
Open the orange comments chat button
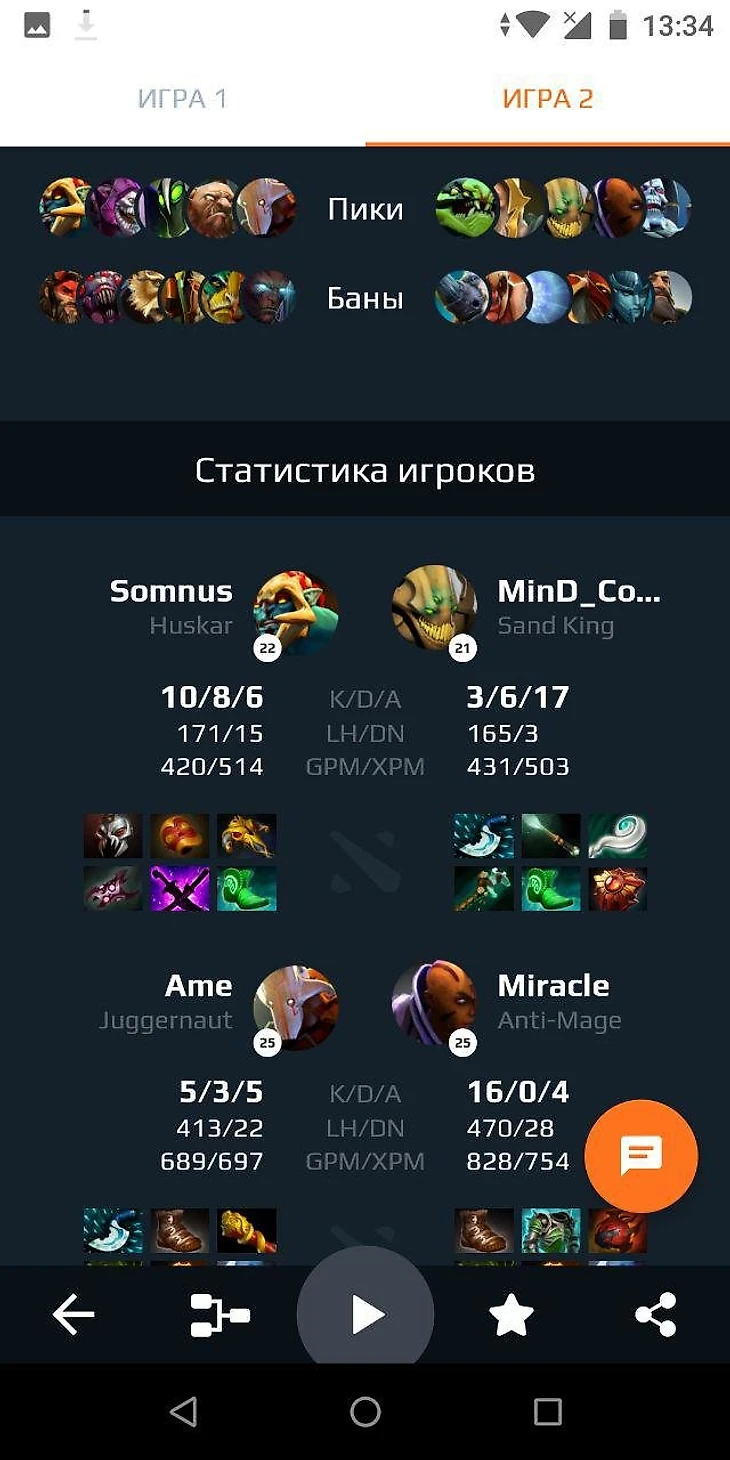(641, 1156)
